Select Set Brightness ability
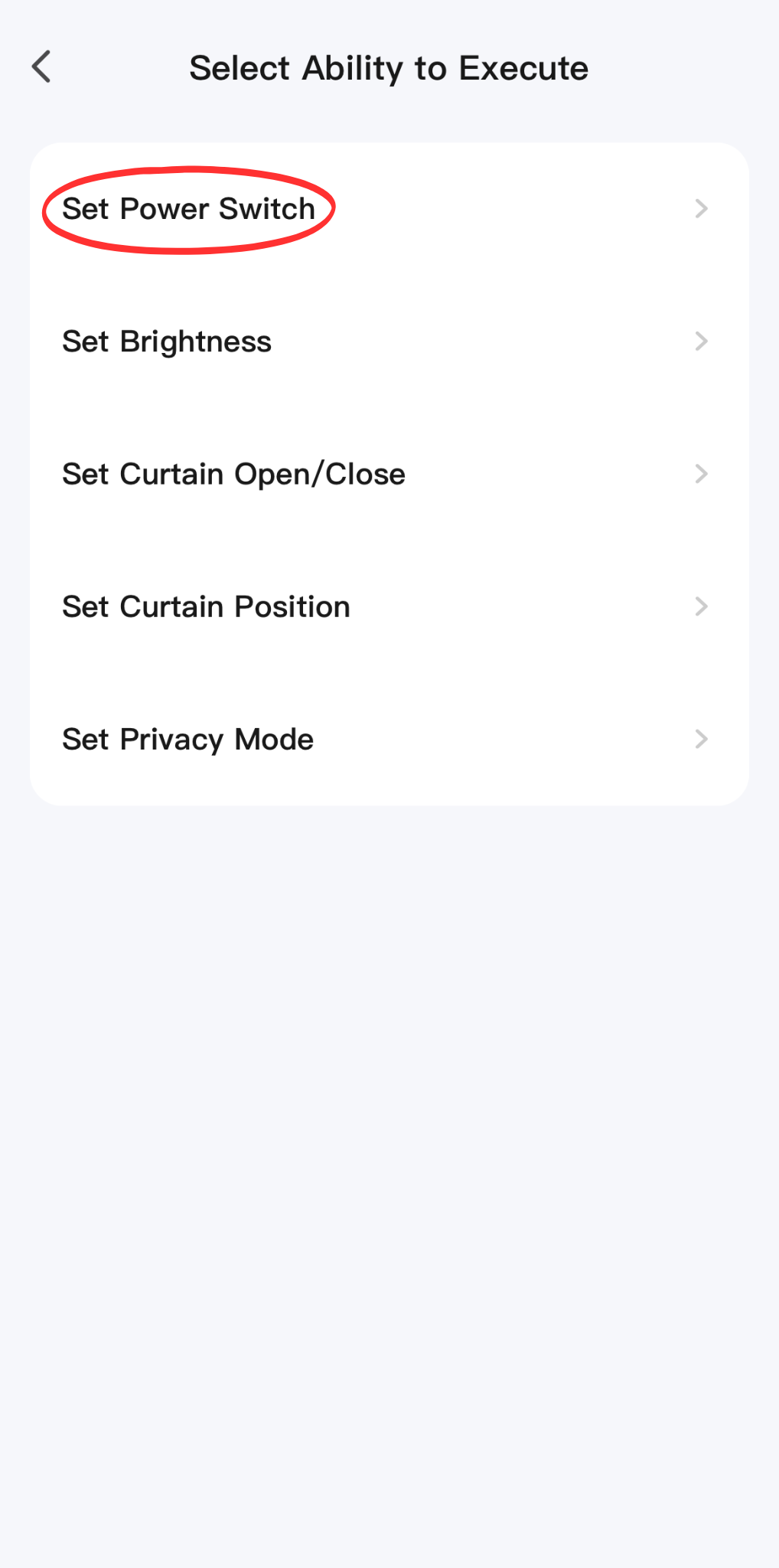Image resolution: width=779 pixels, height=1568 pixels. tap(167, 341)
